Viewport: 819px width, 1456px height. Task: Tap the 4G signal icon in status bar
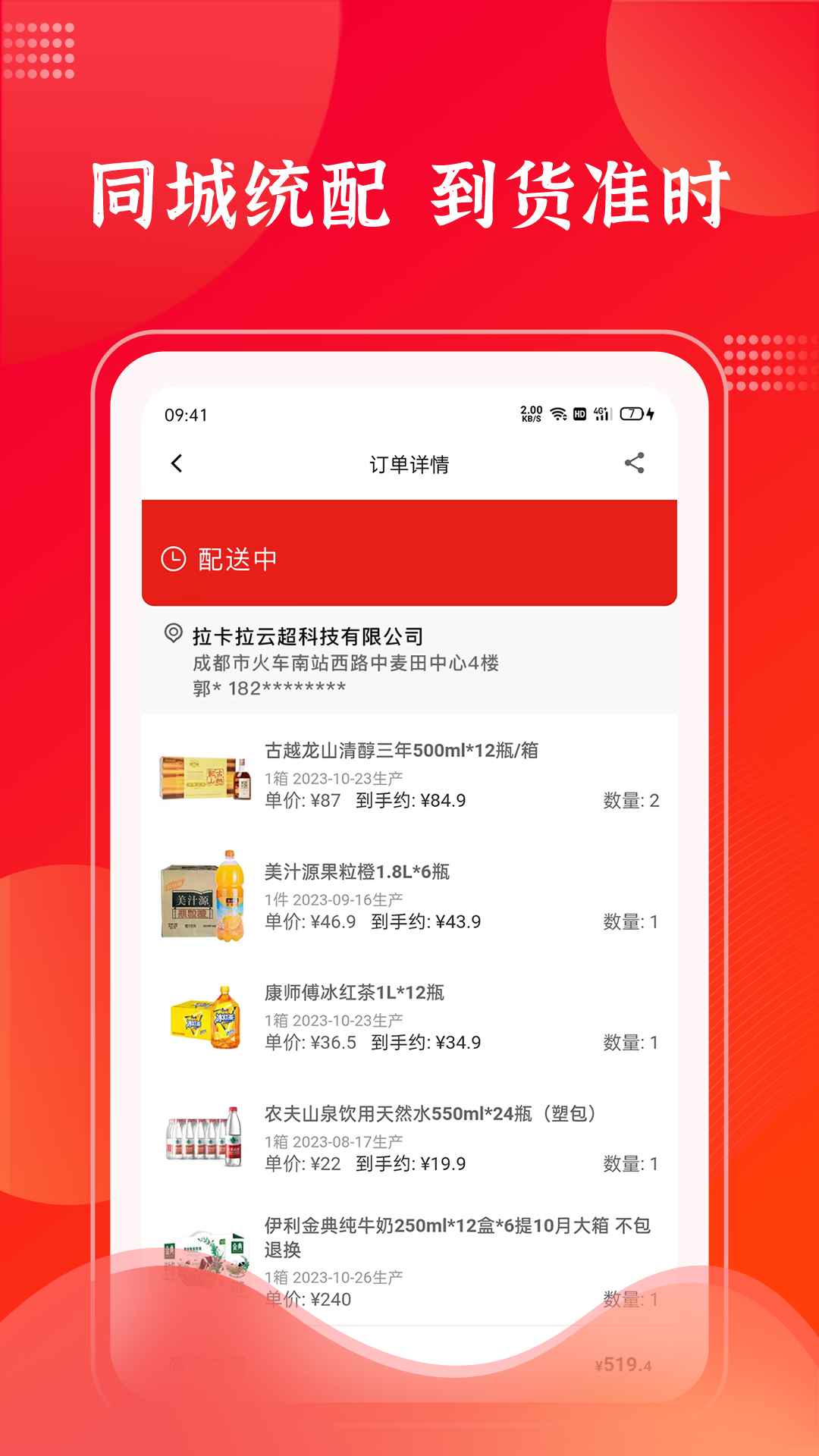601,414
